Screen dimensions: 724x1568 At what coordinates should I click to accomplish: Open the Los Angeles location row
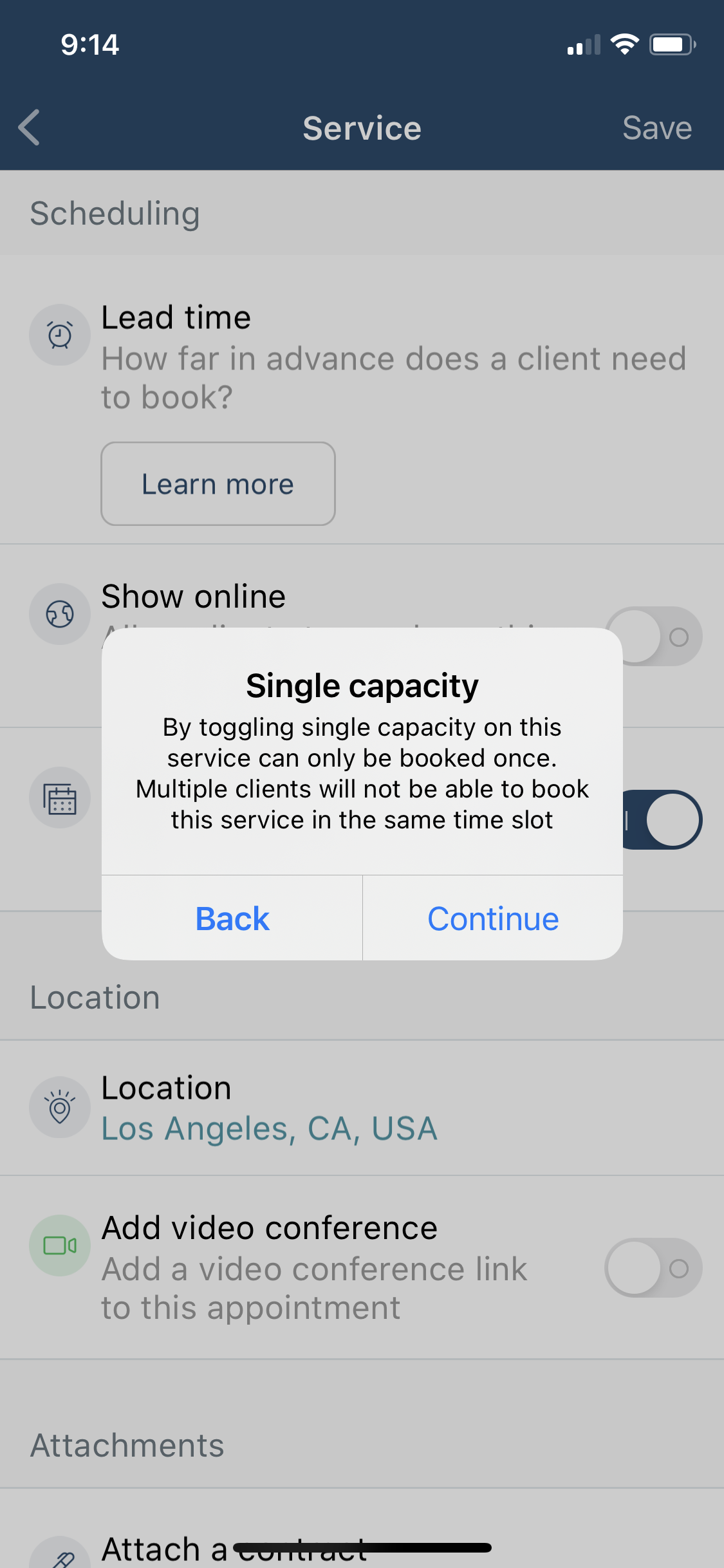[x=362, y=1107]
